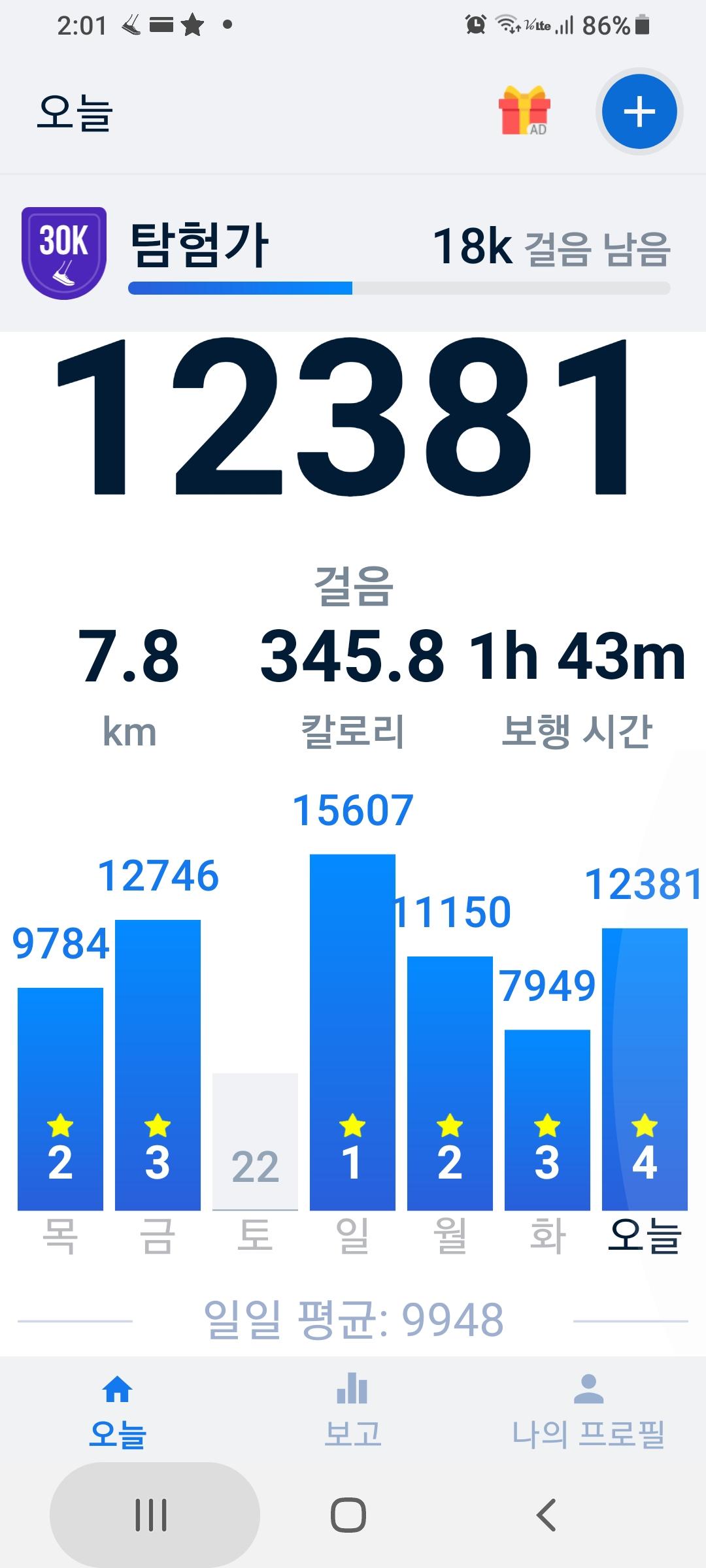Viewport: 706px width, 1568px height.
Task: Select the 오늘 tab in bottom navigation
Action: pyautogui.click(x=118, y=1411)
